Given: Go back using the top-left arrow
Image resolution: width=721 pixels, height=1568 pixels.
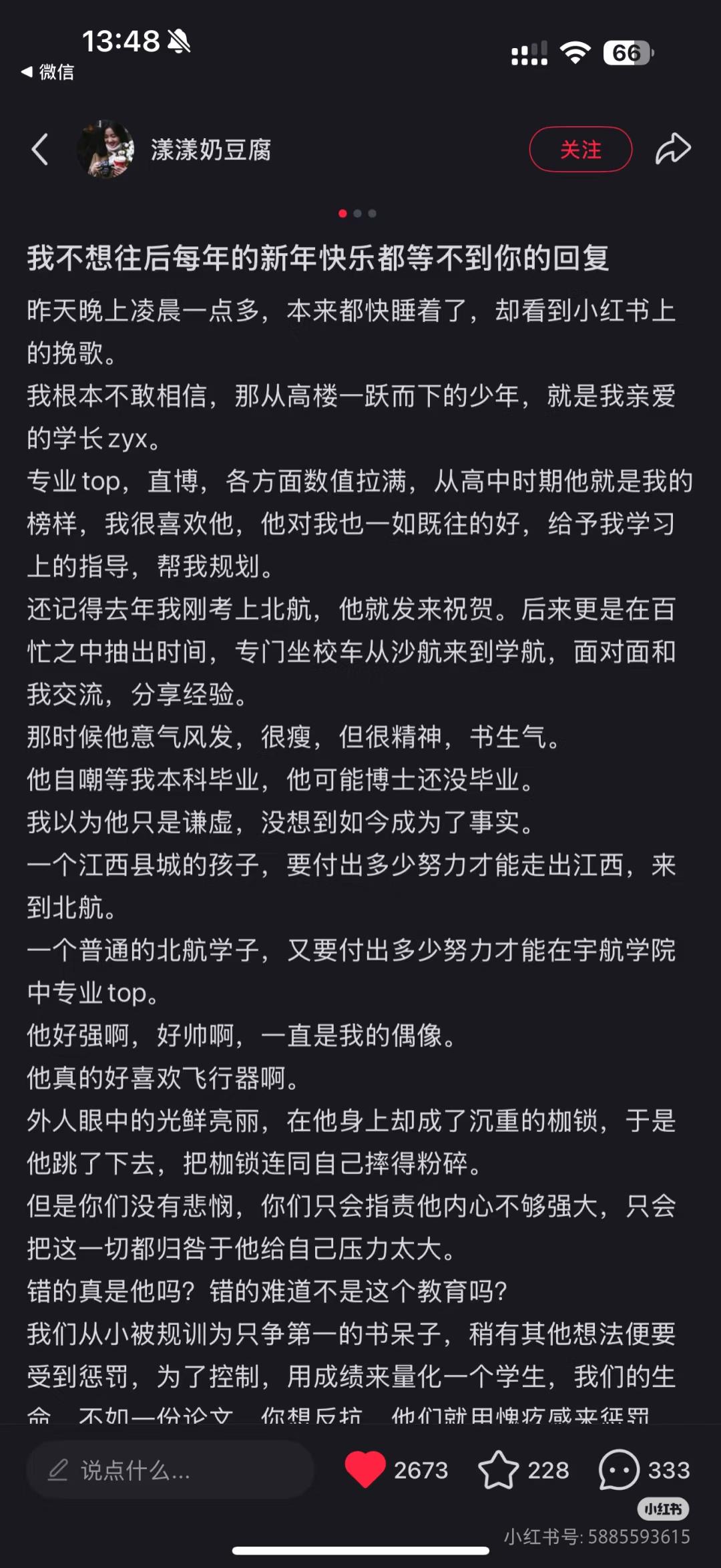Looking at the screenshot, I should tap(40, 149).
